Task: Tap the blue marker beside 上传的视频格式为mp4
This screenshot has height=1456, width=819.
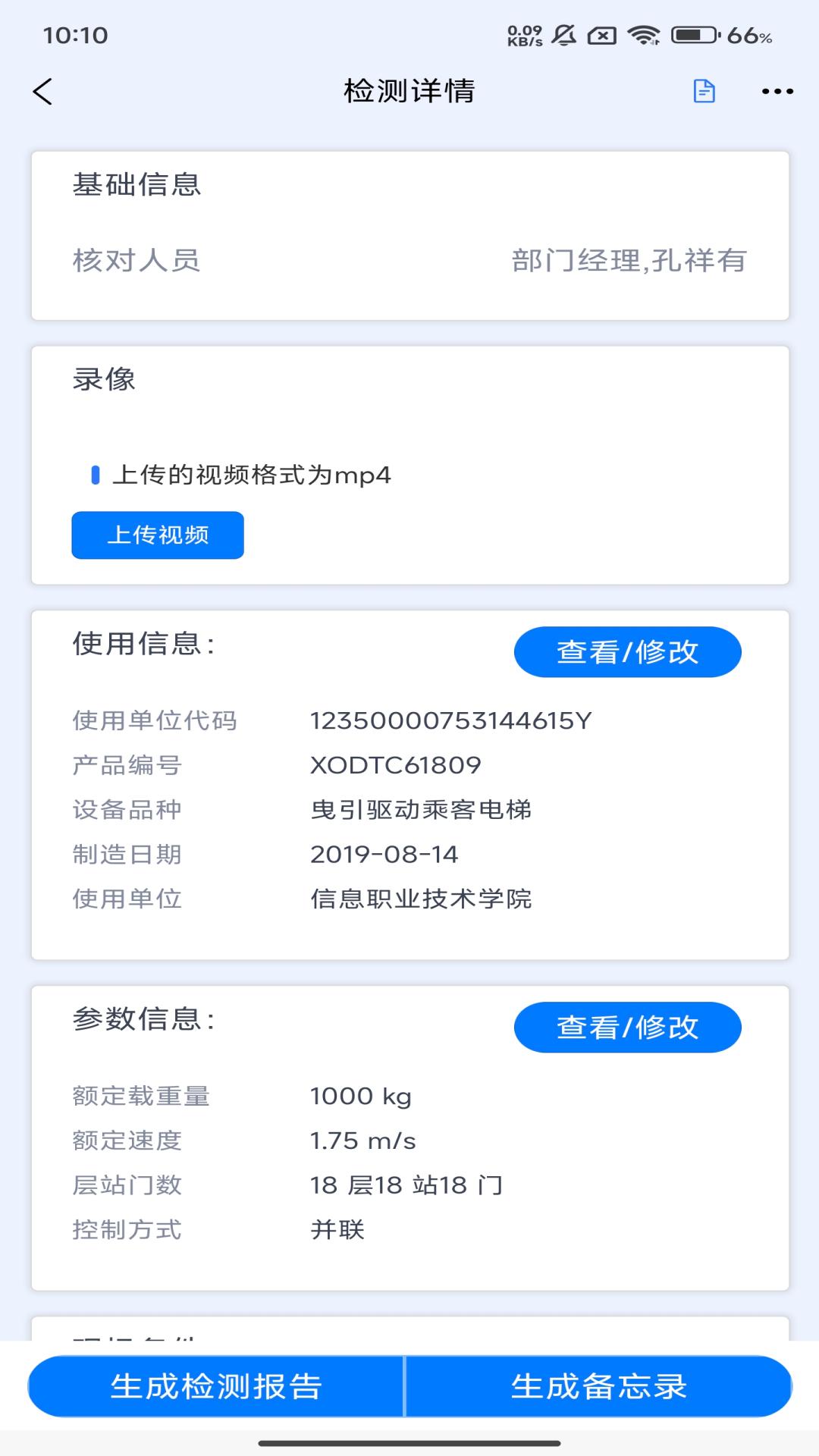Action: pyautogui.click(x=94, y=475)
